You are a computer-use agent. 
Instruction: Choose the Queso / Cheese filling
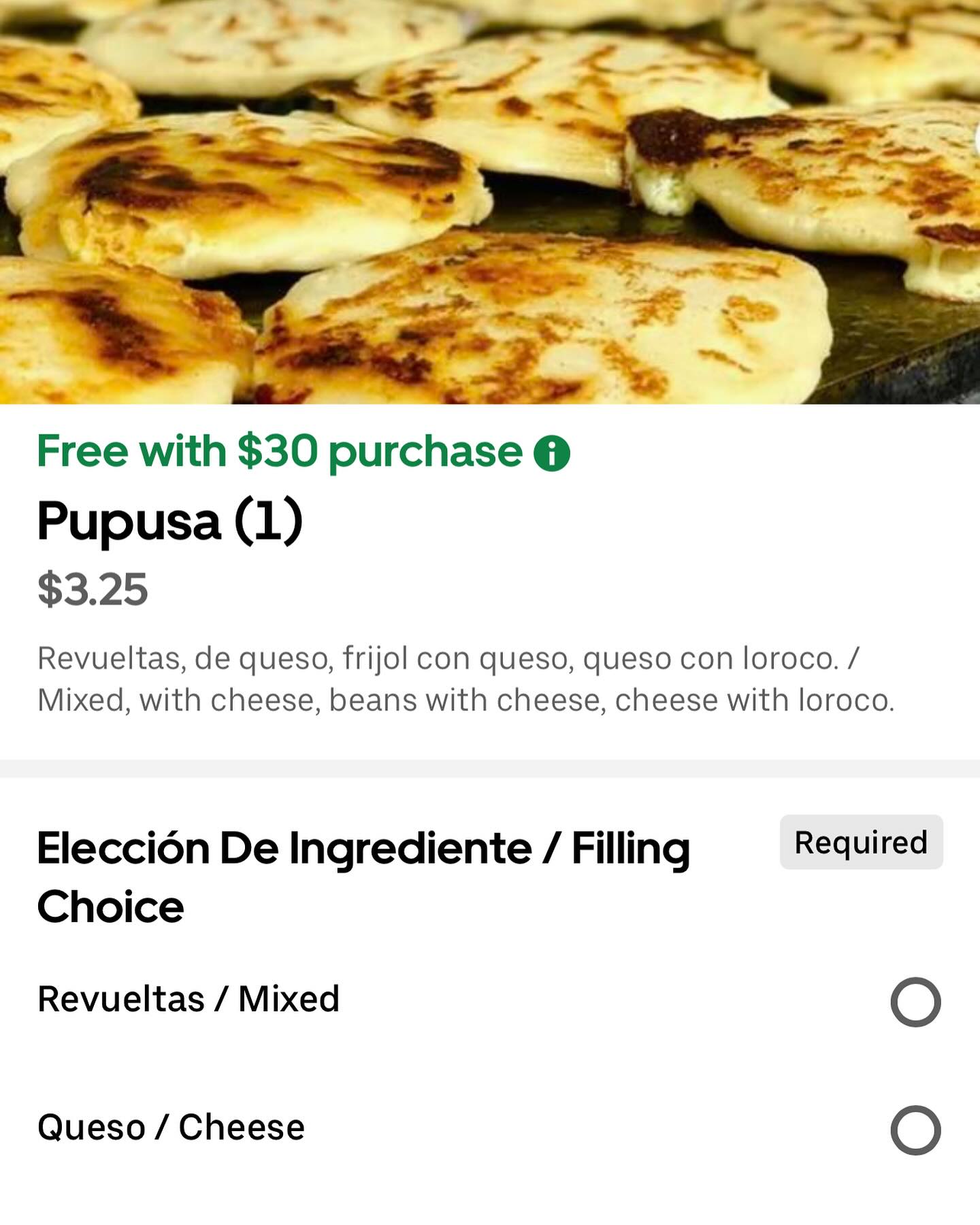pyautogui.click(x=915, y=1130)
